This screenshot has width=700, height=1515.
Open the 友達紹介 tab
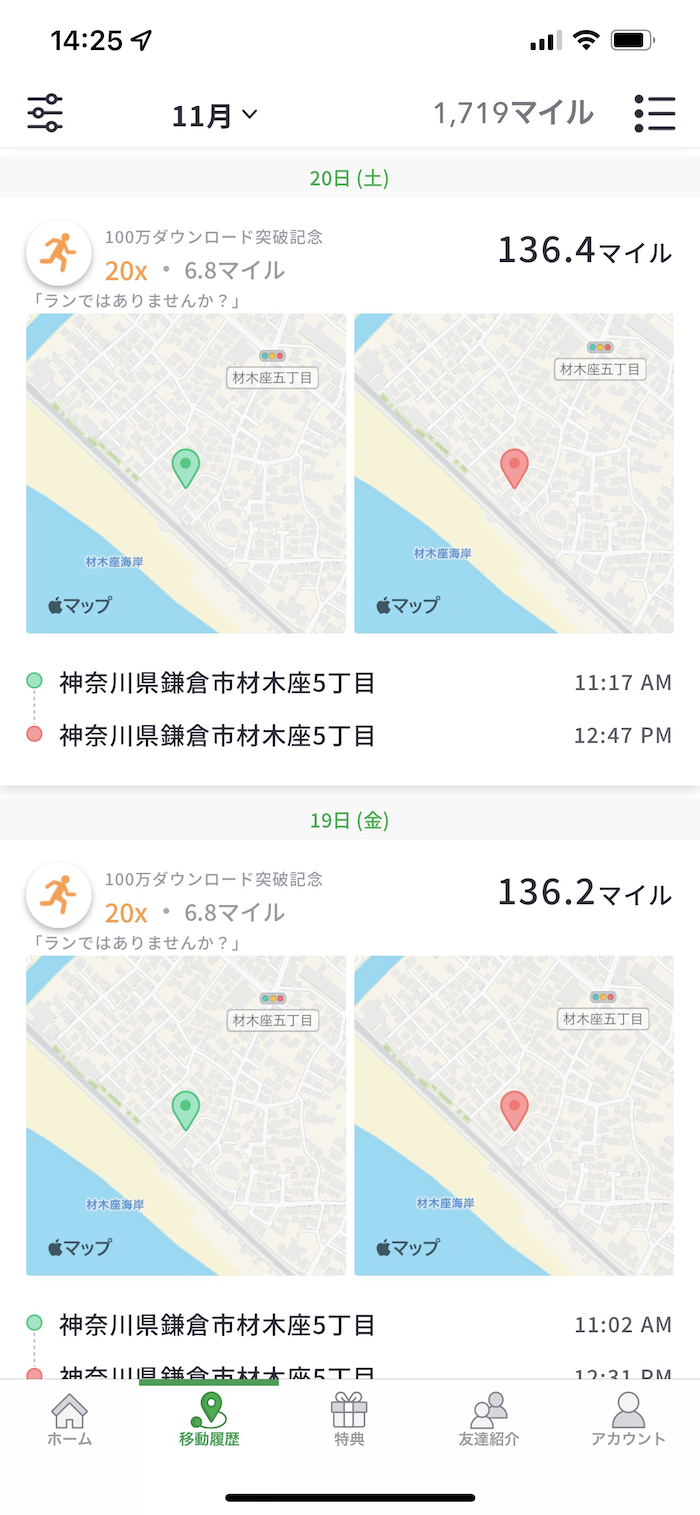click(x=489, y=1420)
